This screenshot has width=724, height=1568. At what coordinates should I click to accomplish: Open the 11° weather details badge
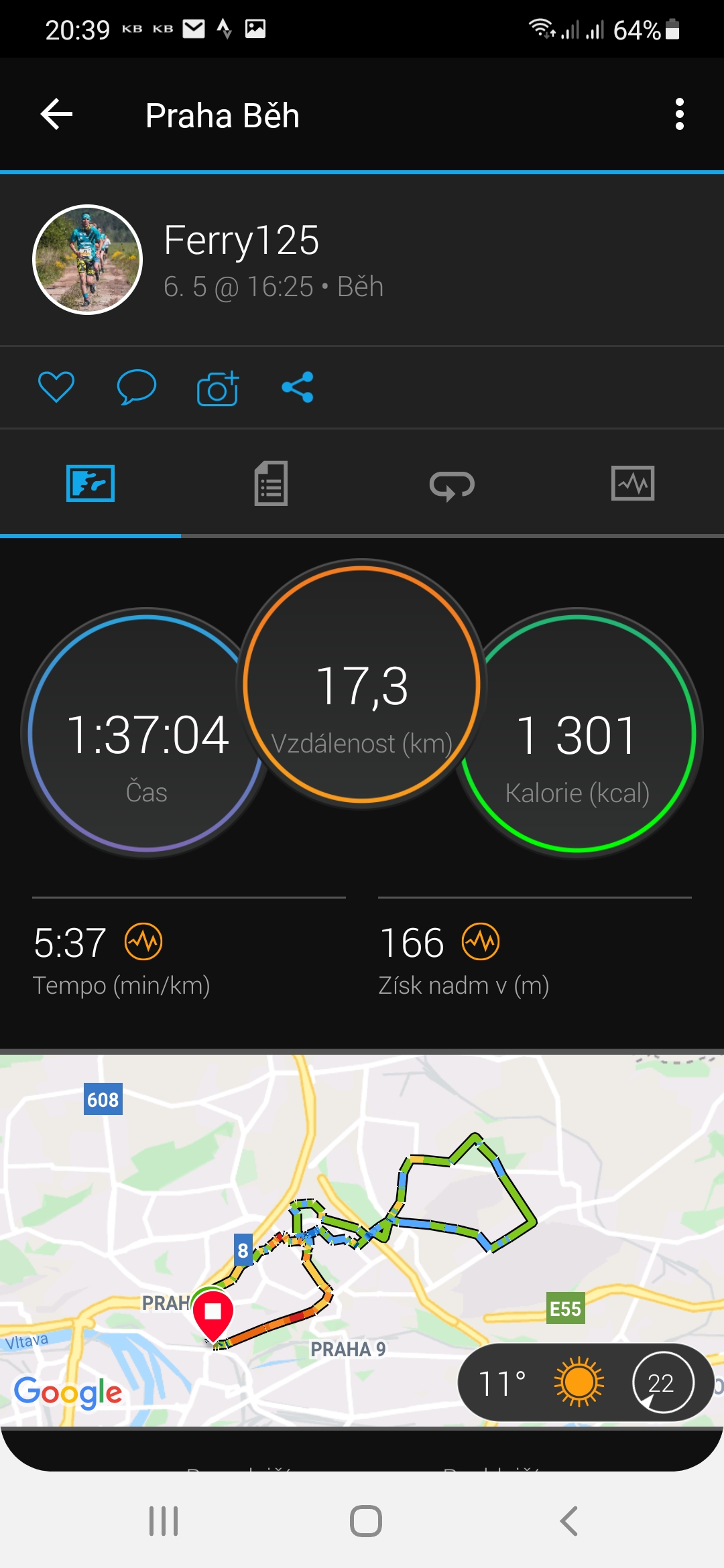[x=585, y=1382]
